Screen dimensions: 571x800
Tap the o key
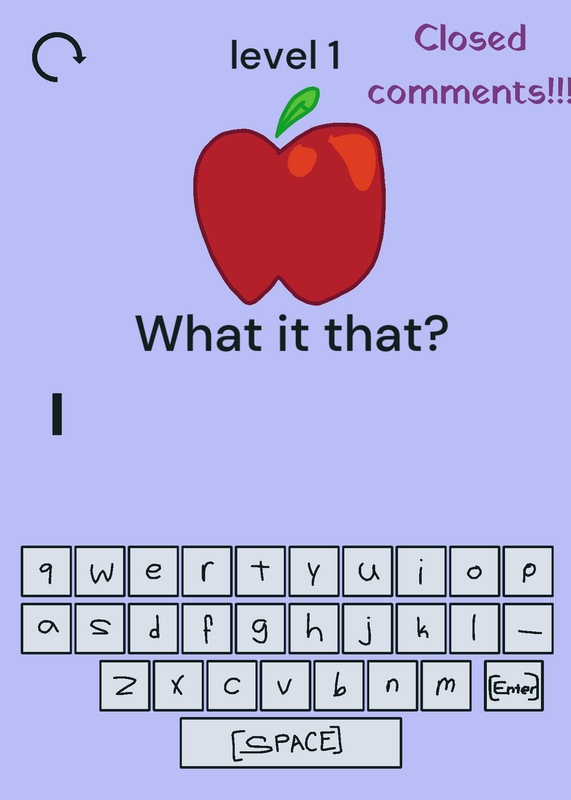coord(475,571)
